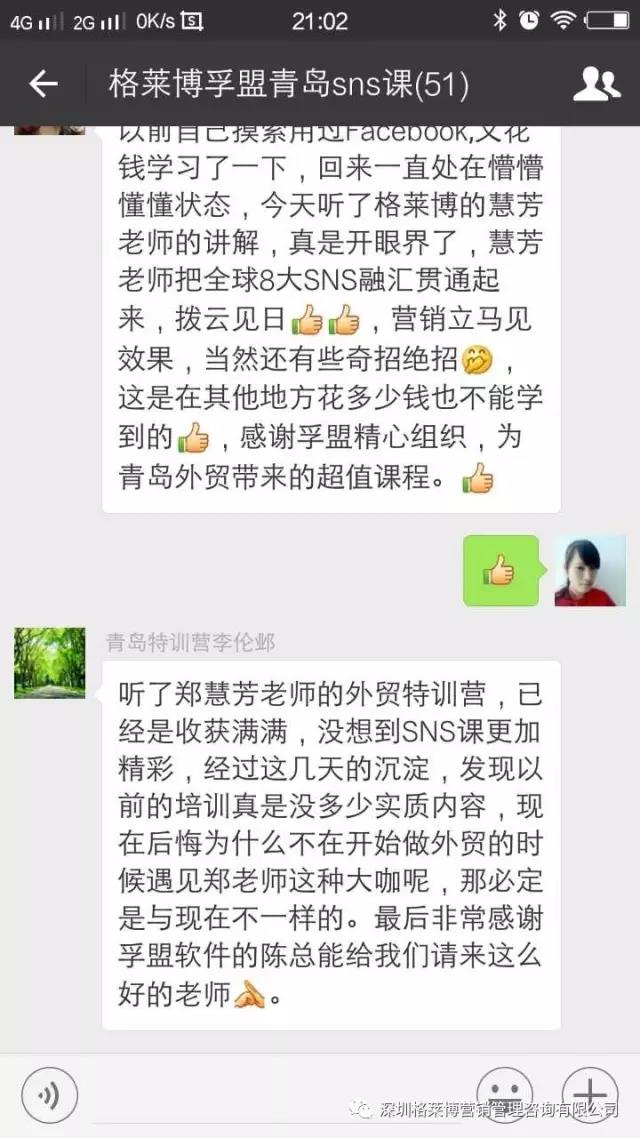Open my own avatar beside thumbs-up message
The width and height of the screenshot is (640, 1138).
coord(590,570)
